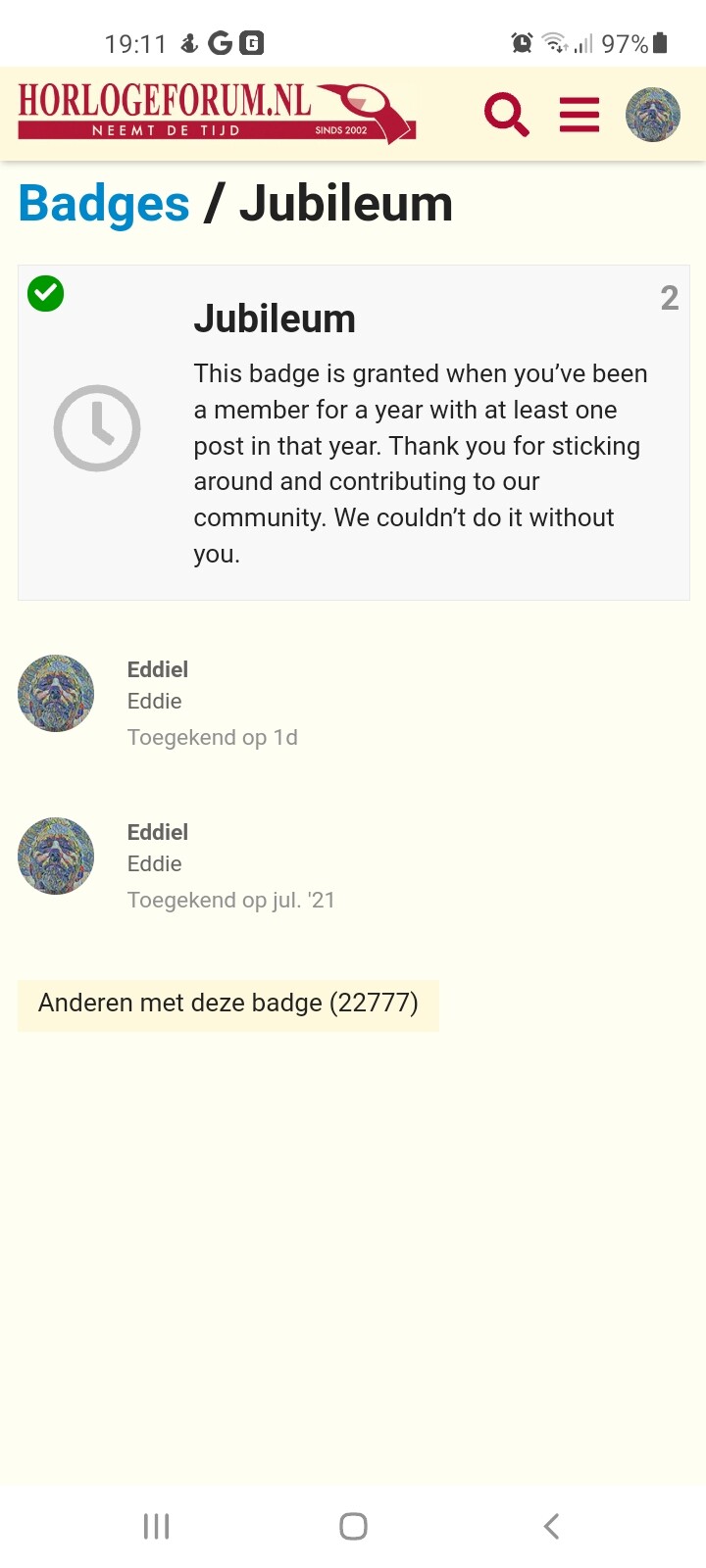Screen dimensions: 706x1568
Task: Open the search magnifier in the header
Action: coord(506,115)
